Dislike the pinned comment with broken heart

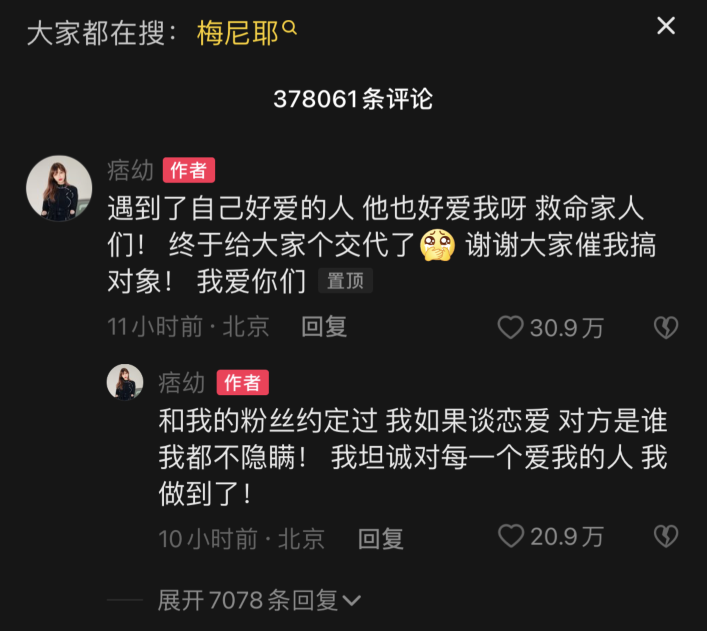click(665, 327)
